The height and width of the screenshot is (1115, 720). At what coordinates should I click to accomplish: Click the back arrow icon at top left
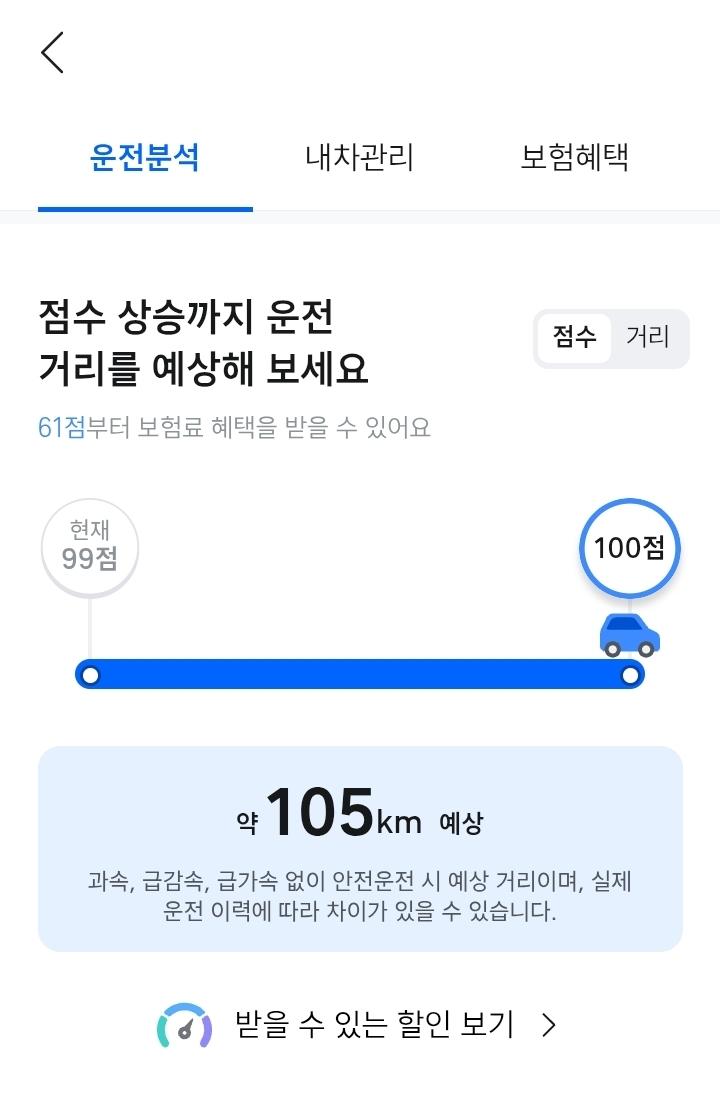[x=52, y=53]
